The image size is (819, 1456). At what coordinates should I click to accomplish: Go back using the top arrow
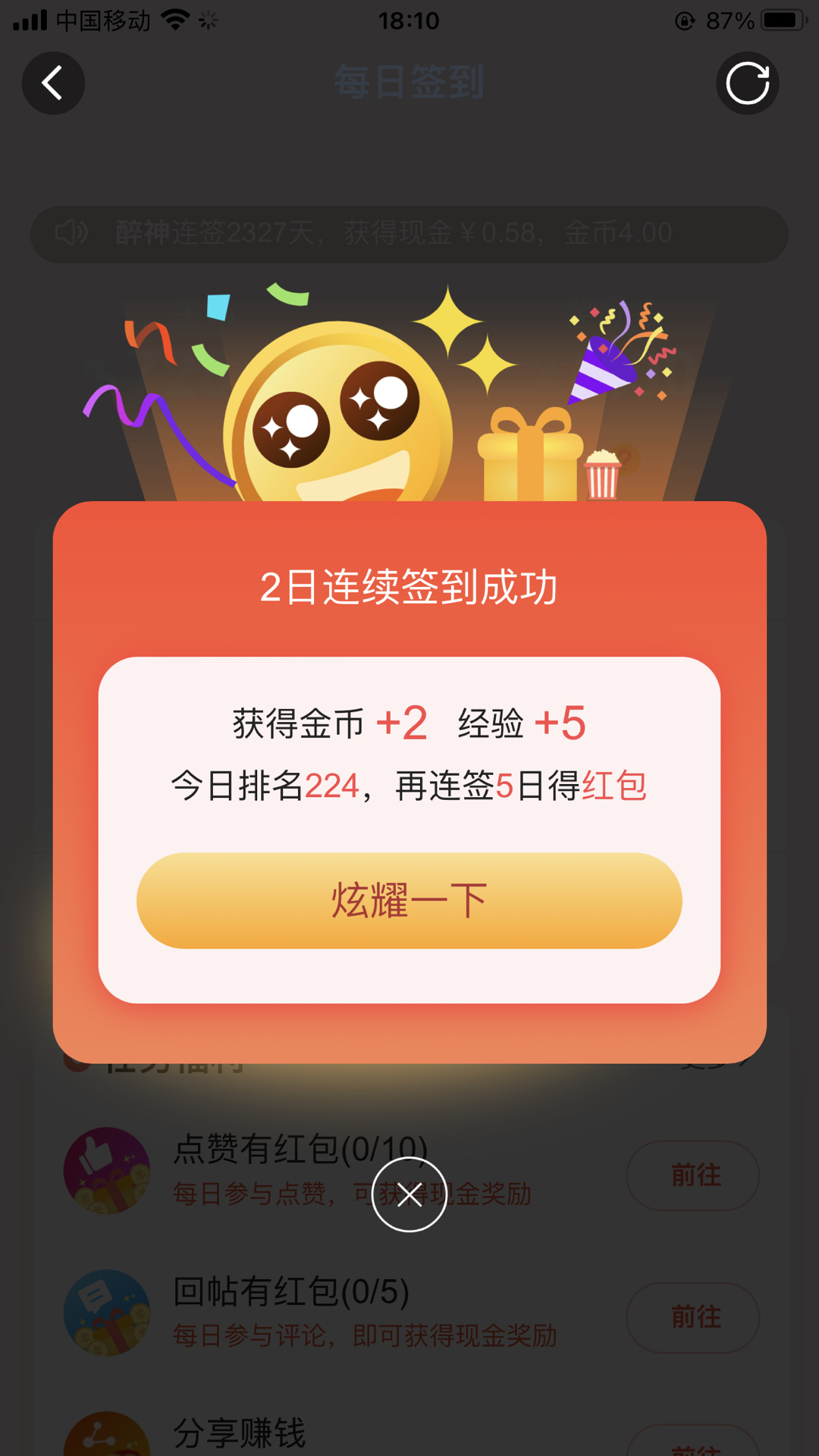[x=53, y=83]
